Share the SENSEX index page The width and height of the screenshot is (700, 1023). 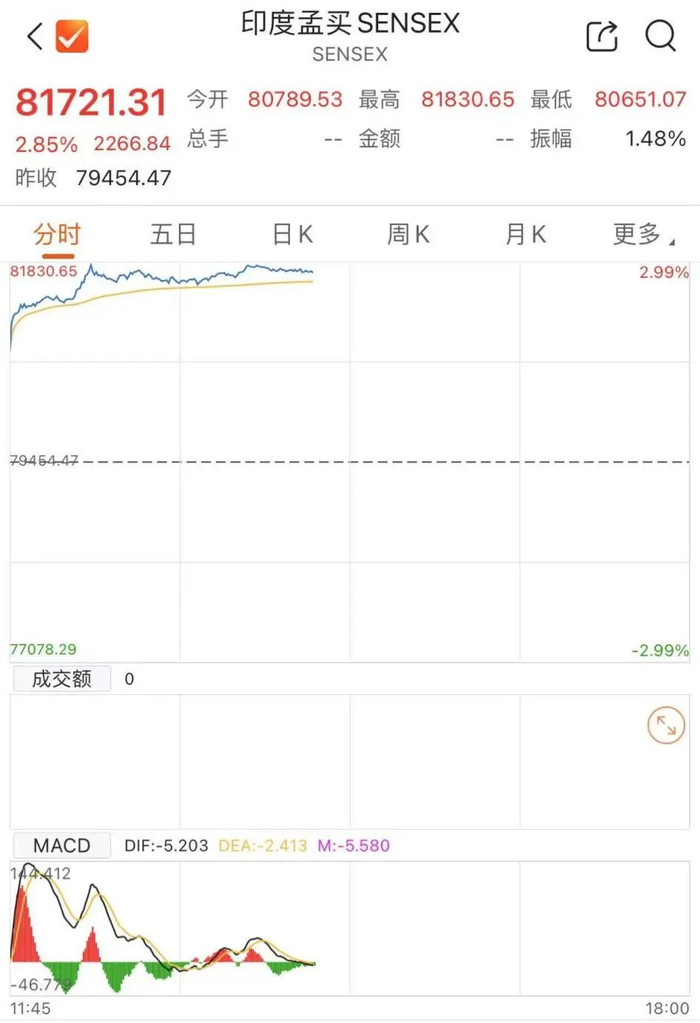(602, 37)
